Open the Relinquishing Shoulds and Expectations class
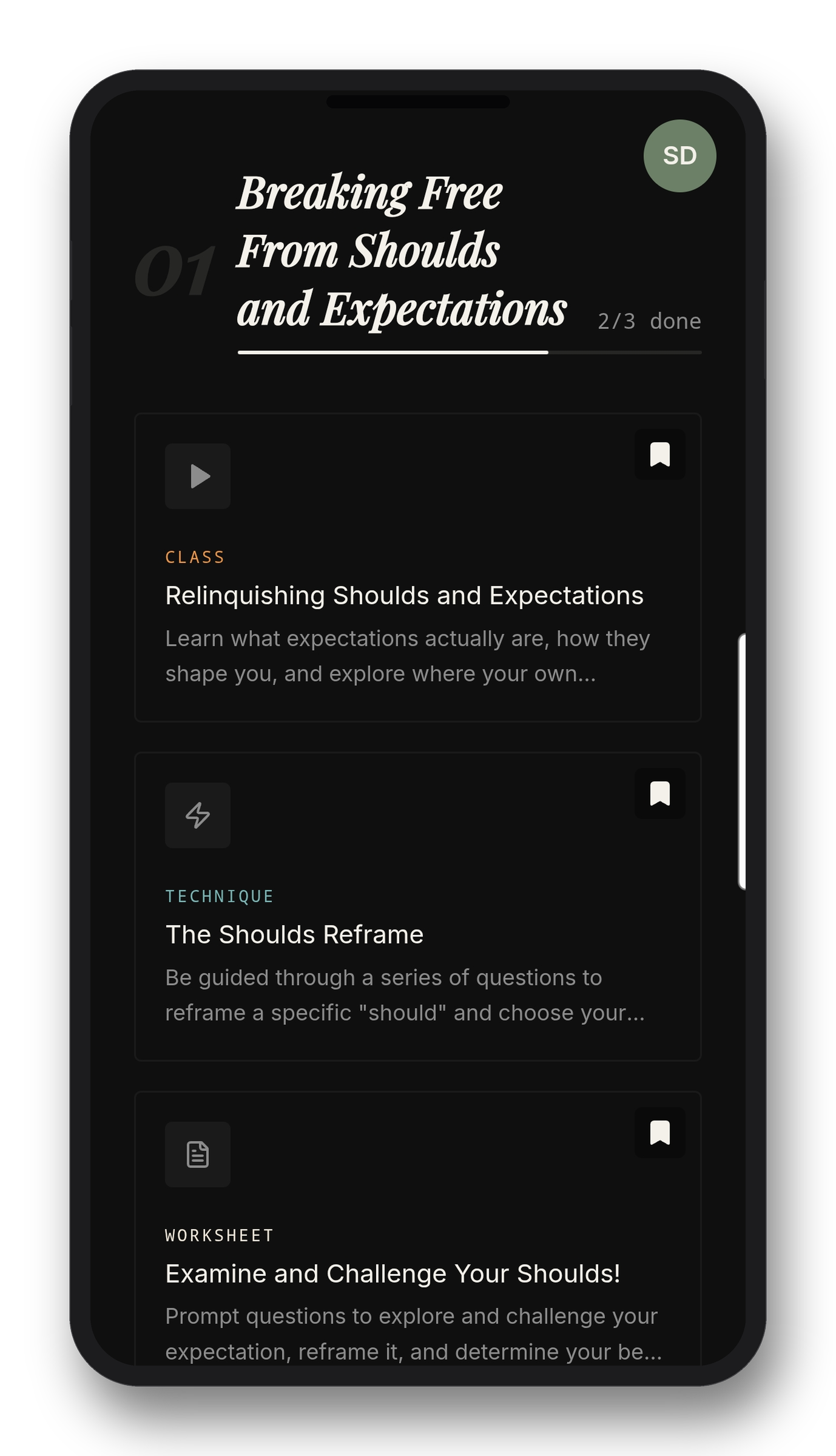 pyautogui.click(x=417, y=567)
